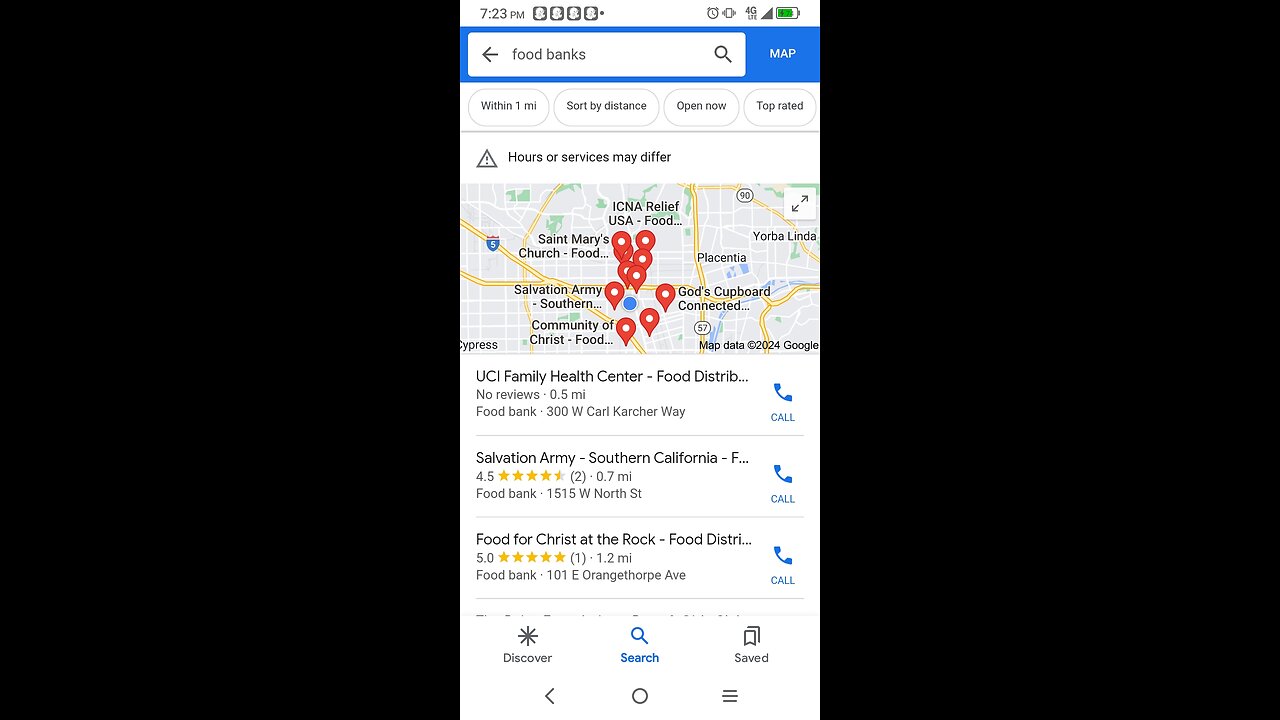Tap the God's Cupboard map pin

point(665,296)
